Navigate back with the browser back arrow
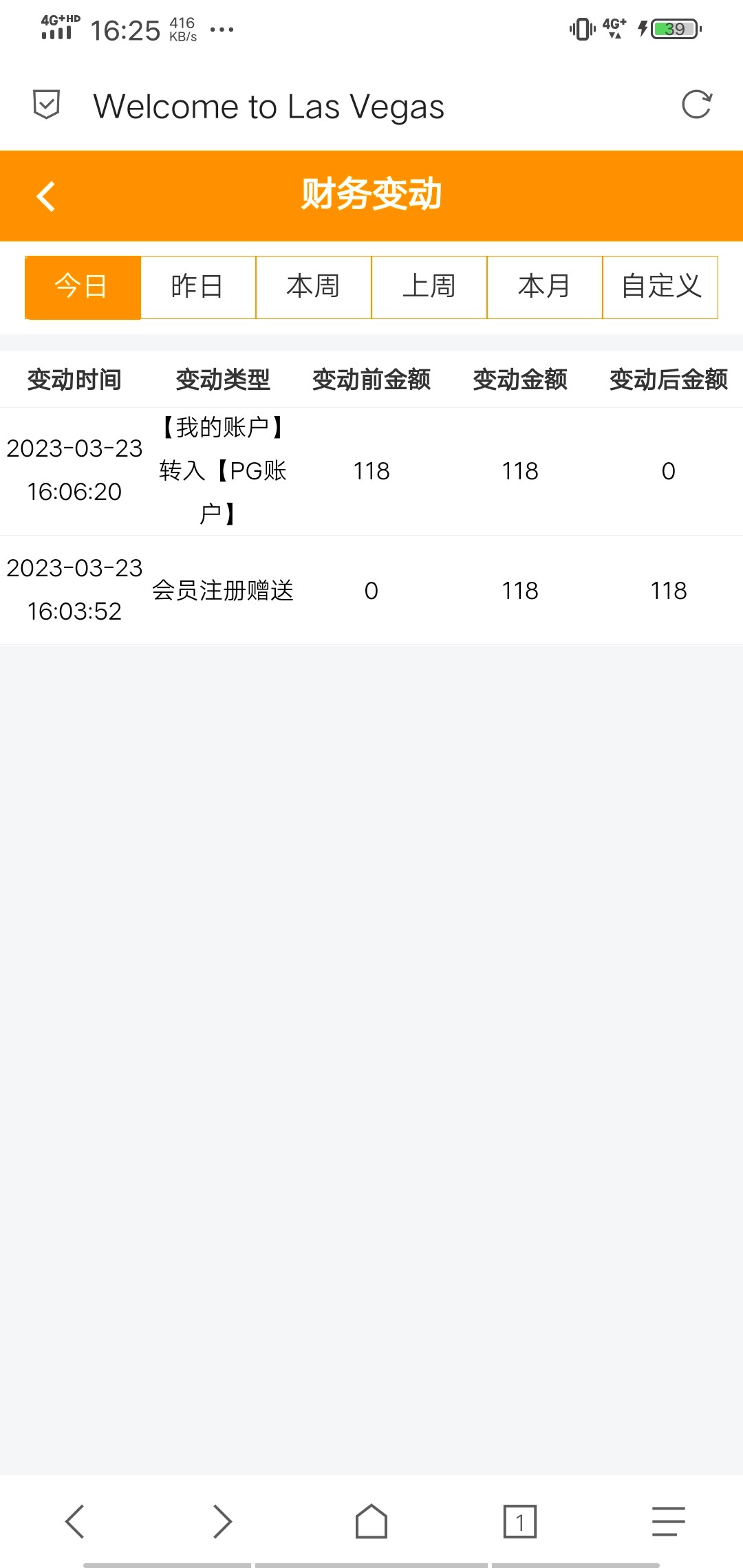 click(74, 1521)
